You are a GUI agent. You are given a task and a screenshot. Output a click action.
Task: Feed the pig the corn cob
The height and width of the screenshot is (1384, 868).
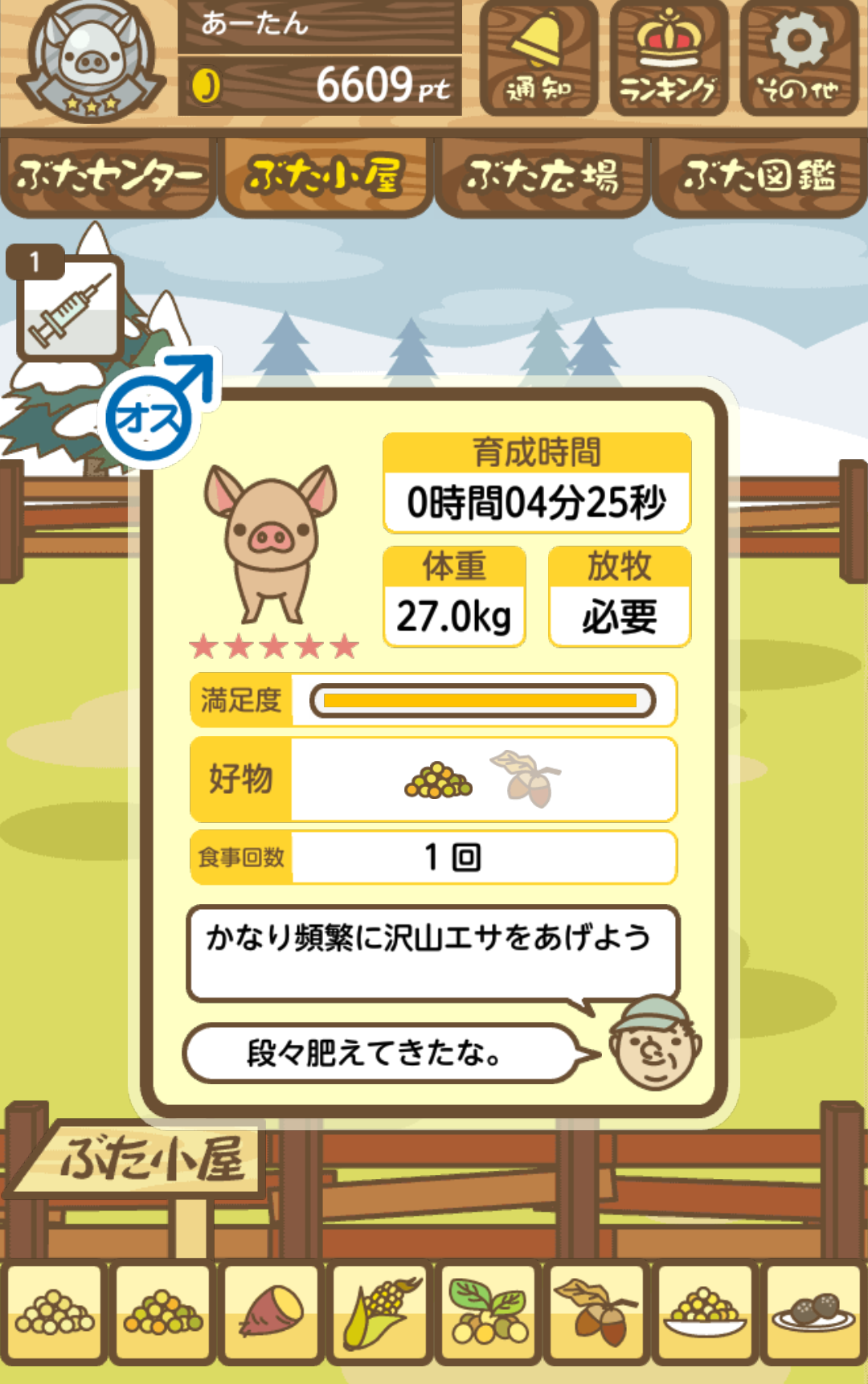380,1313
